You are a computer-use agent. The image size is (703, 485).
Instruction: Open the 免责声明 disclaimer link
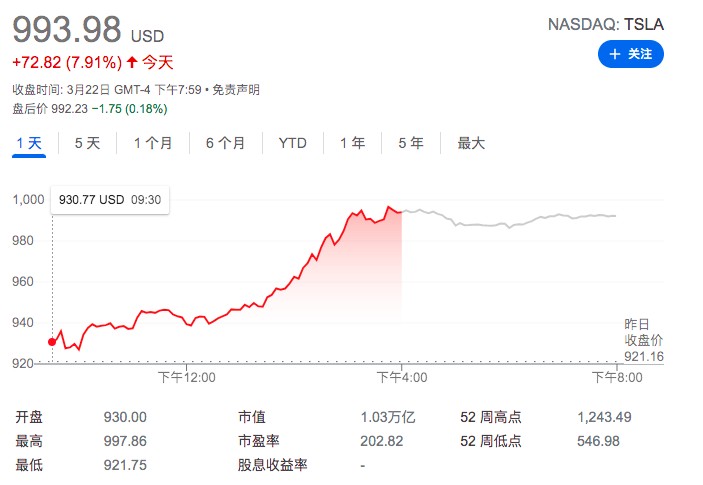[237, 90]
